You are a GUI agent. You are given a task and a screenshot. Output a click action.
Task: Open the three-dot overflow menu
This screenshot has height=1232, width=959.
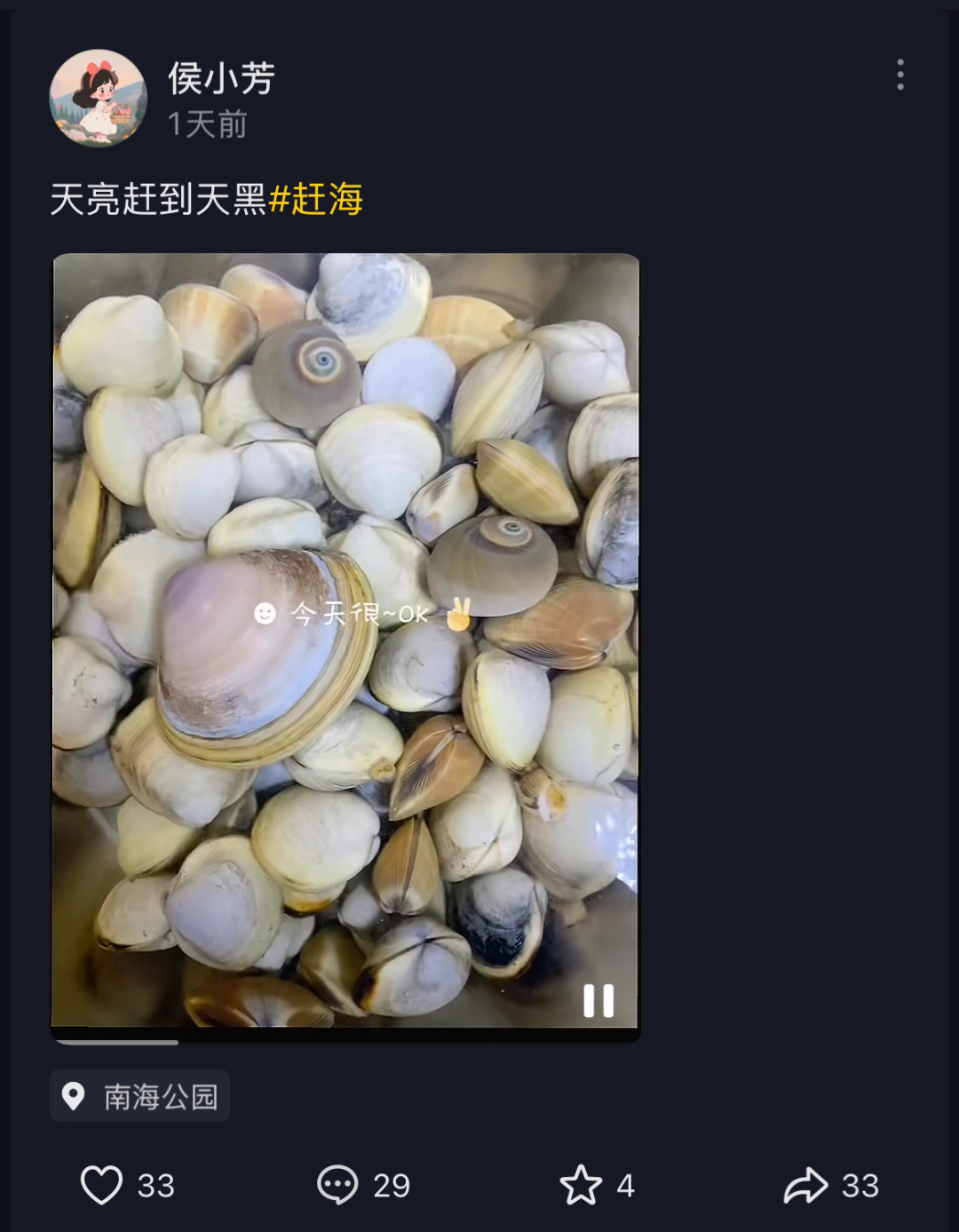click(x=900, y=75)
